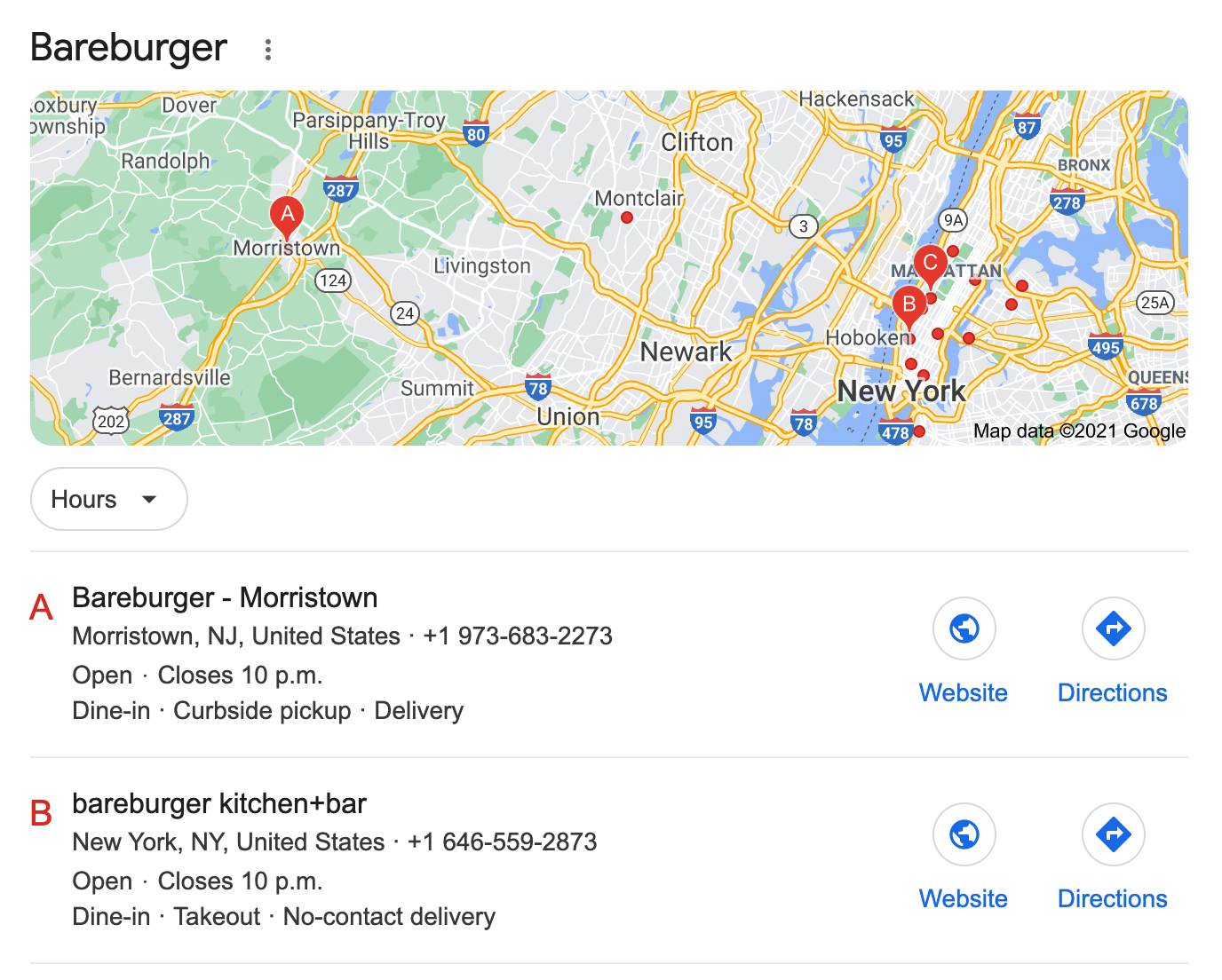Select map pin A in Morristown

coord(287,216)
